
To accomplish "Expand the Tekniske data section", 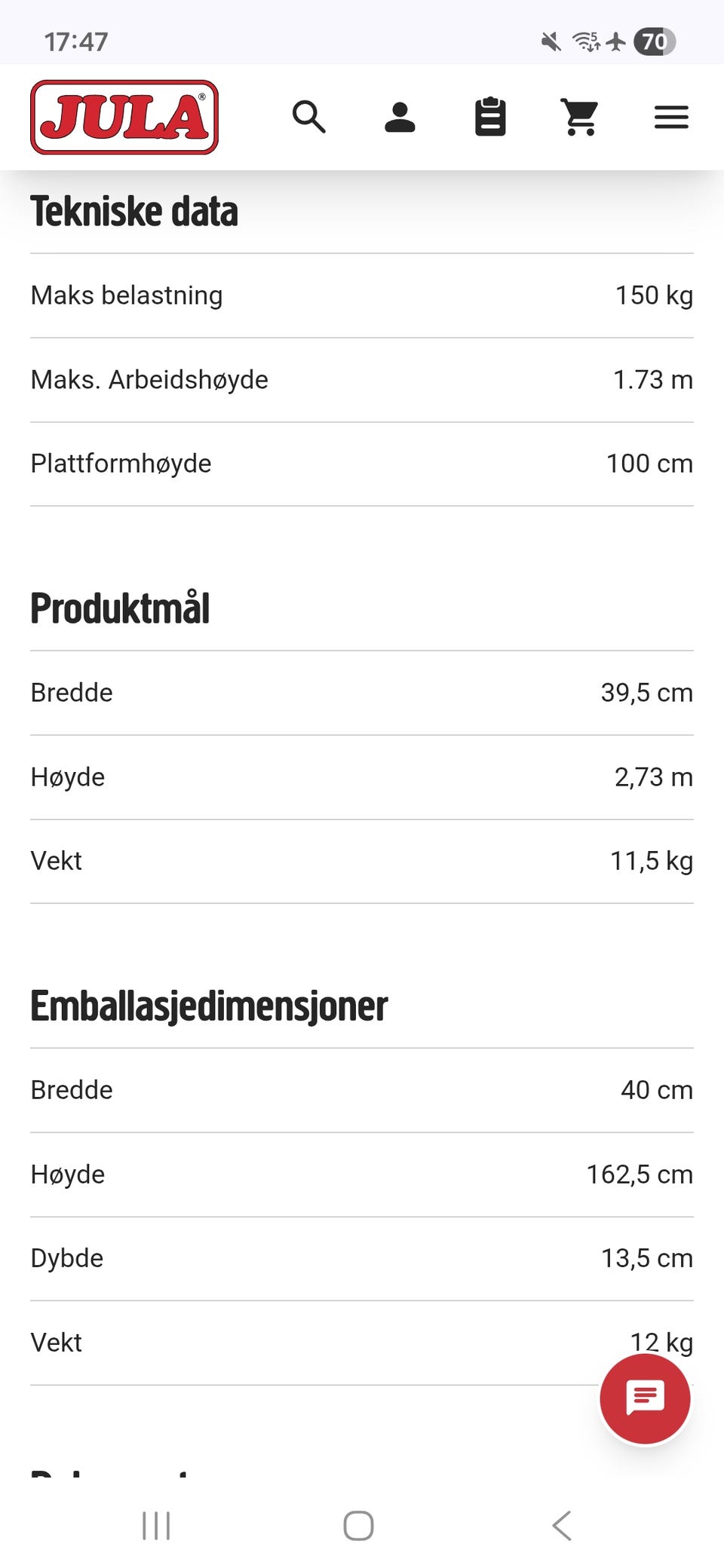I will [133, 211].
